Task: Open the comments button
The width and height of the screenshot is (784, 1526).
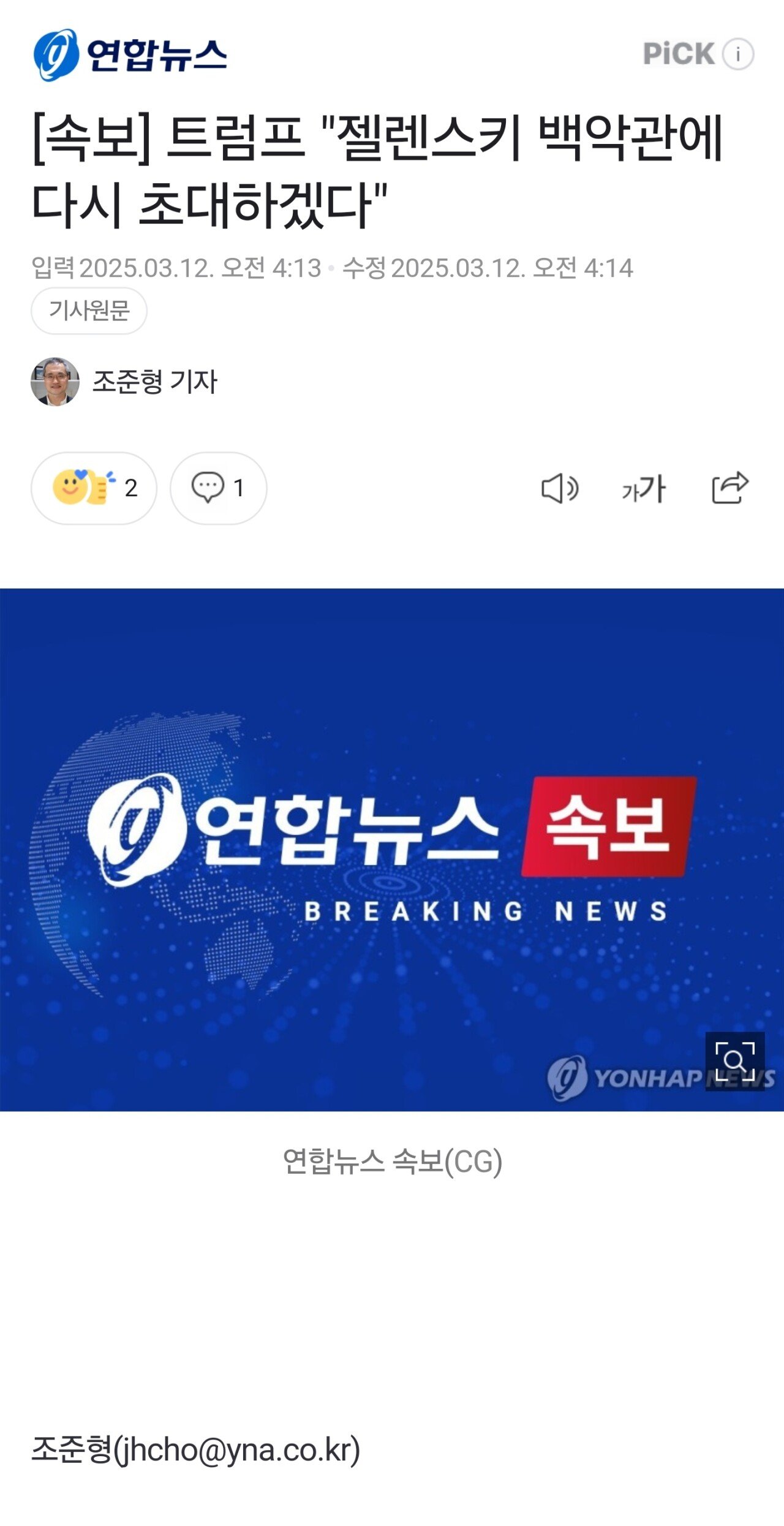Action: coord(218,488)
